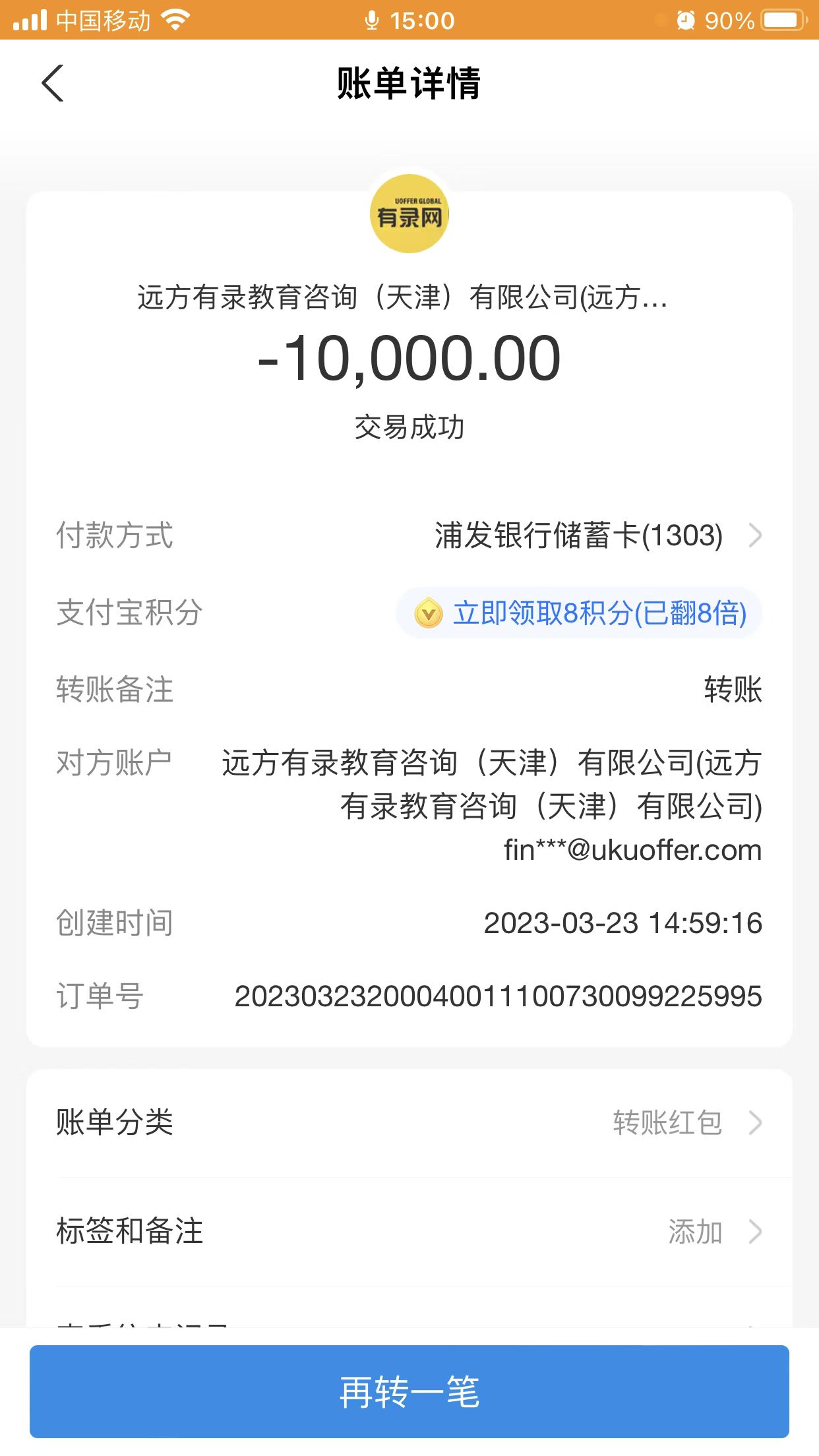819x1456 pixels.
Task: Claim the 立即领取8积分 reward
Action: (579, 613)
